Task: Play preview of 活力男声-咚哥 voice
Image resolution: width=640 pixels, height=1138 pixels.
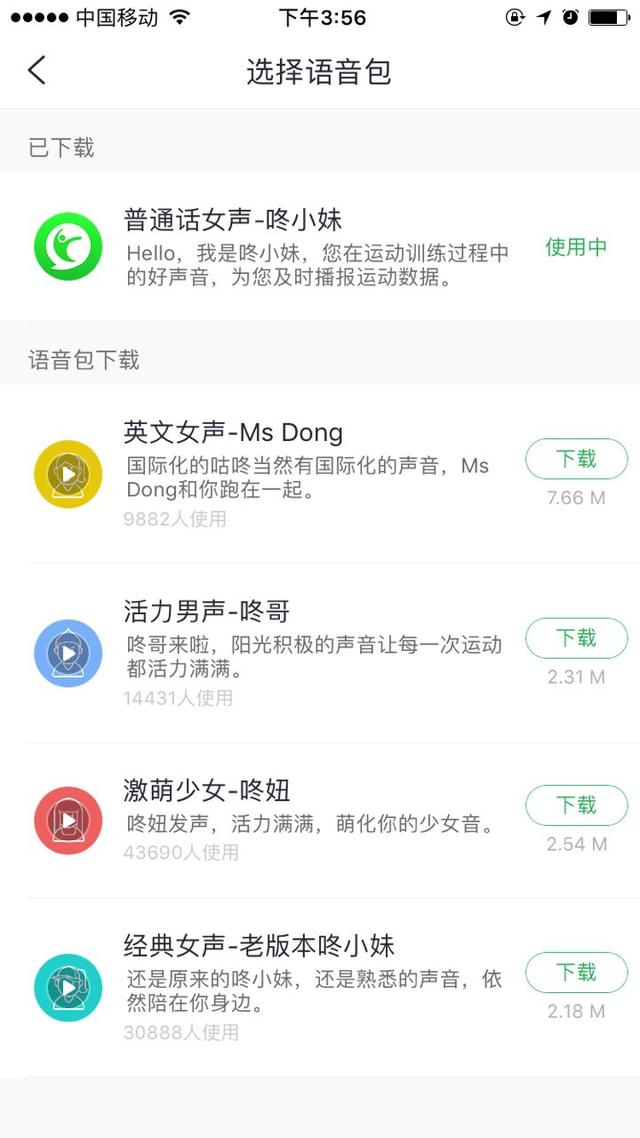Action: (68, 653)
